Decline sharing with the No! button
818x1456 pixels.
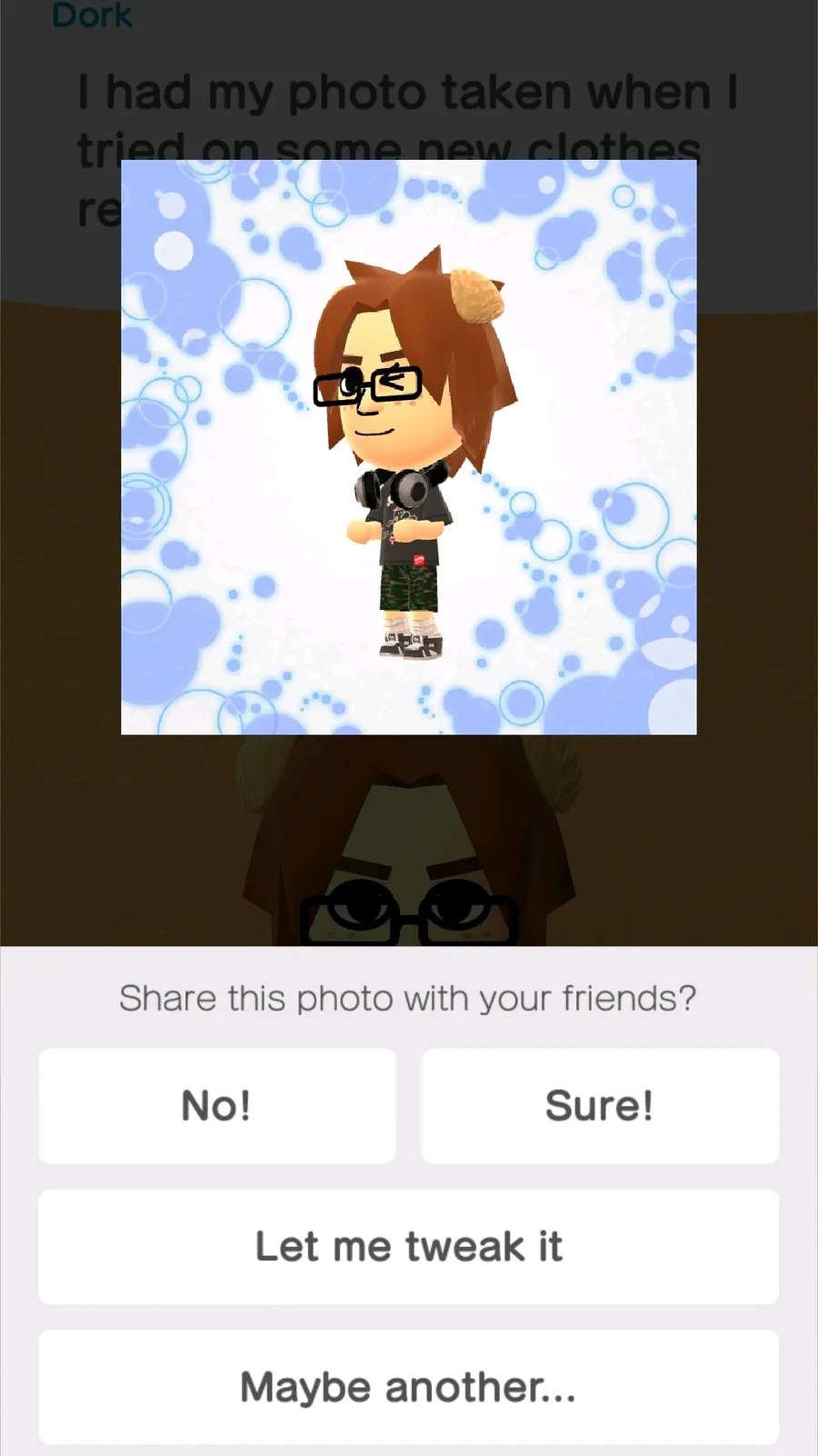(x=216, y=1106)
